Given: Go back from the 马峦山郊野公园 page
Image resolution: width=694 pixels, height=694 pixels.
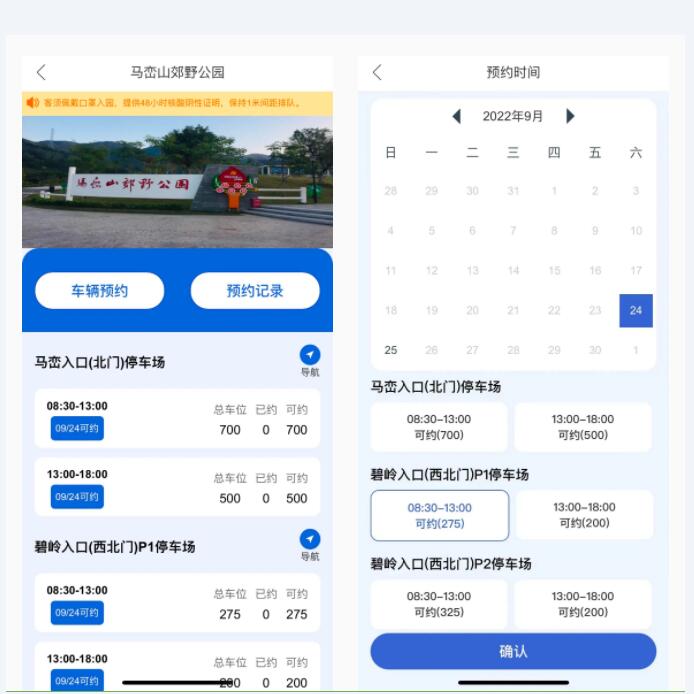Looking at the screenshot, I should tap(41, 72).
